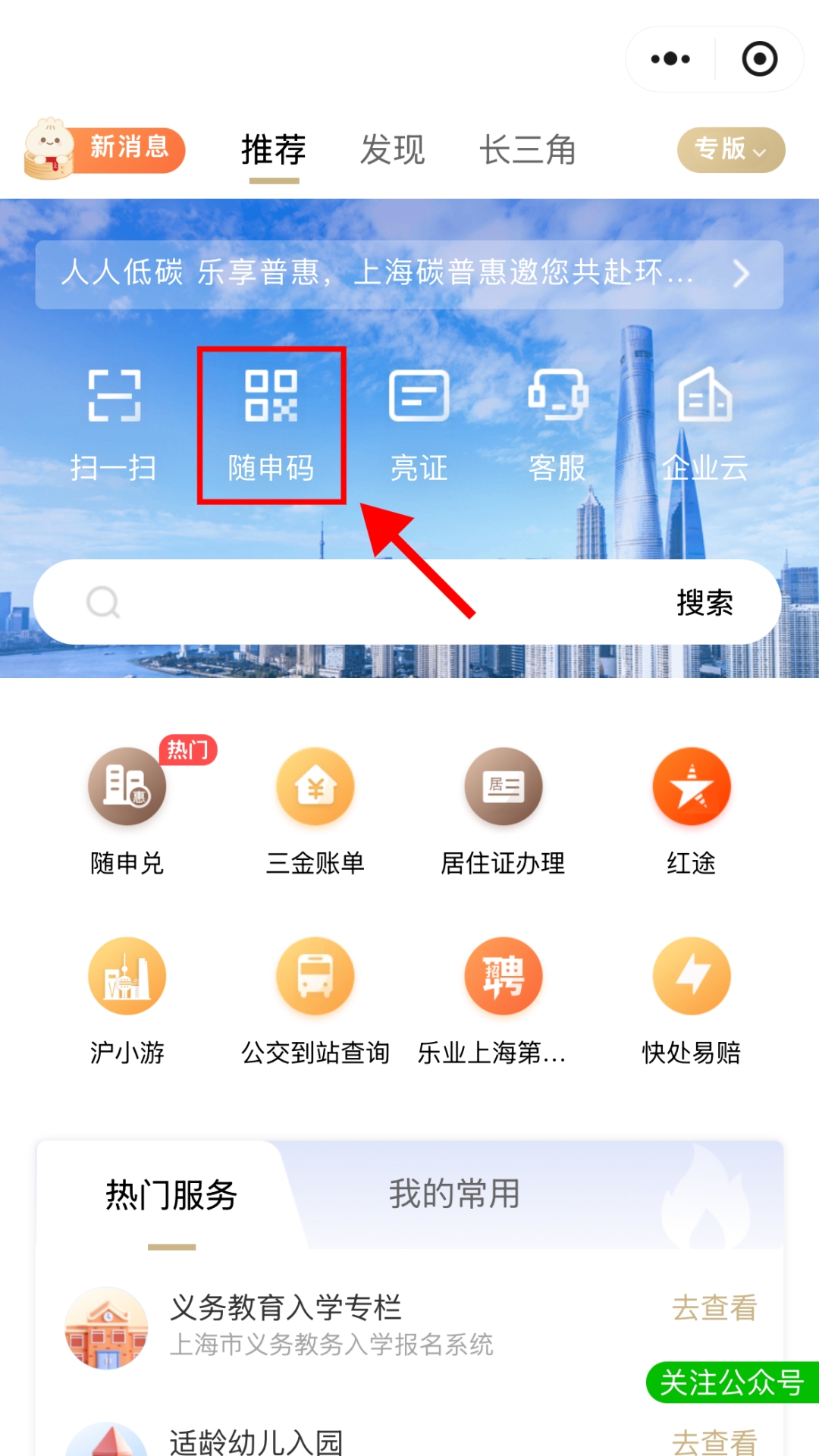The width and height of the screenshot is (819, 1456).
Task: Open 亮证 credentials
Action: click(x=419, y=425)
